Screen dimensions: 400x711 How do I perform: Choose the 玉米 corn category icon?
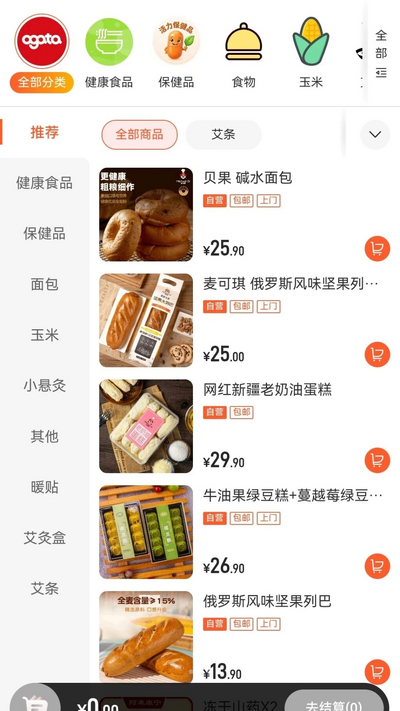(x=311, y=42)
